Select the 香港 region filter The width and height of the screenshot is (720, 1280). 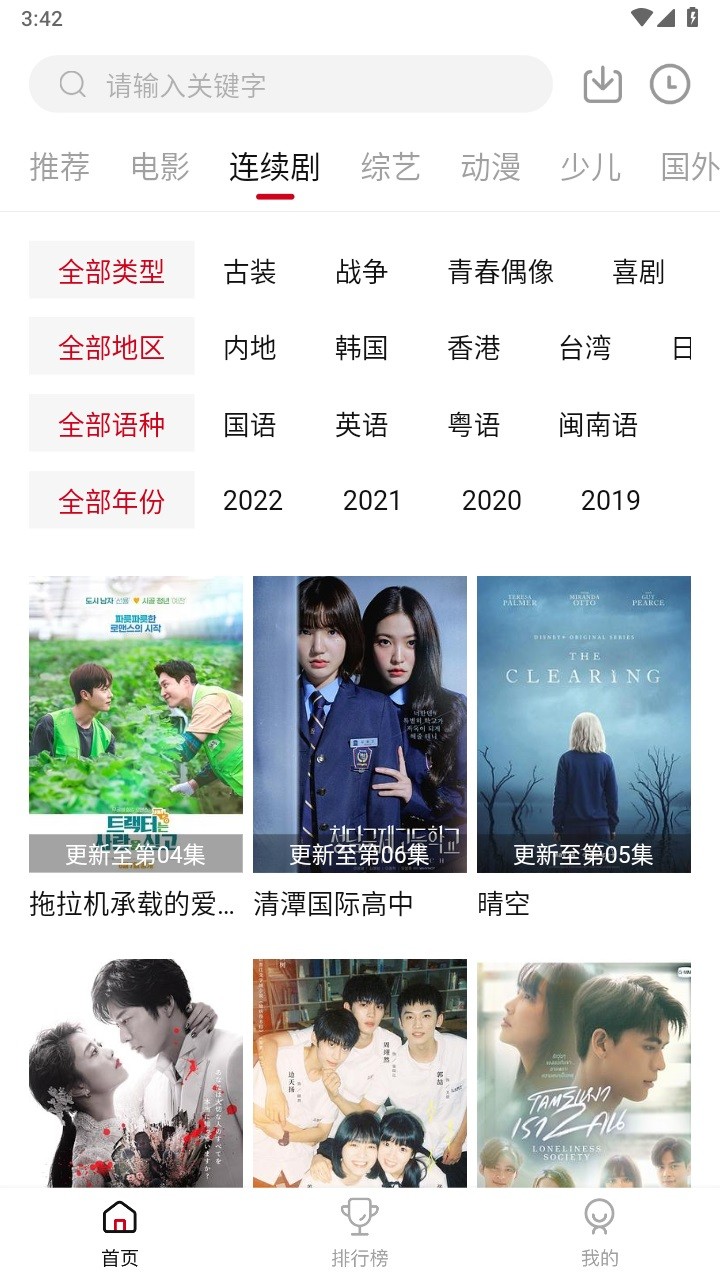(473, 348)
